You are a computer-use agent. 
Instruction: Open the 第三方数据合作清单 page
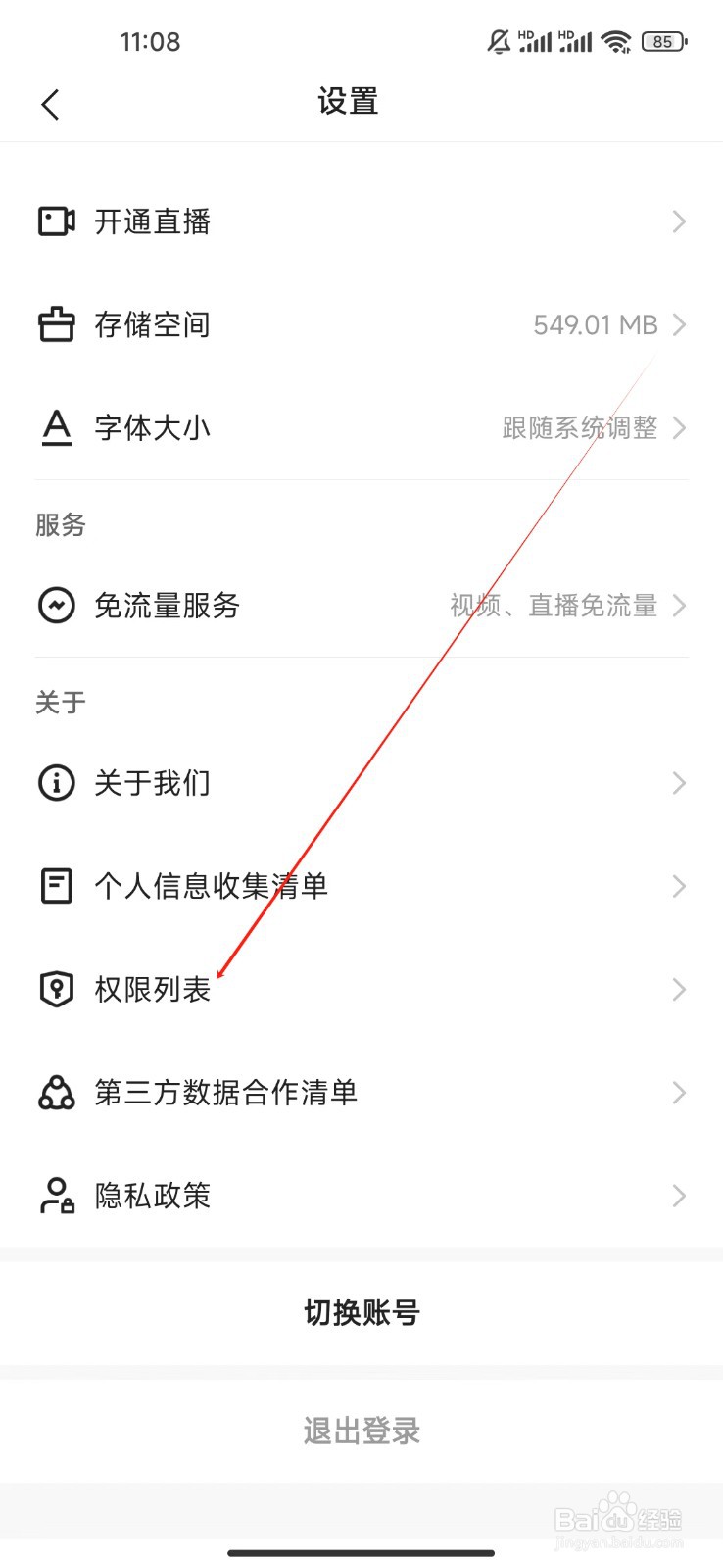[x=678, y=1093]
